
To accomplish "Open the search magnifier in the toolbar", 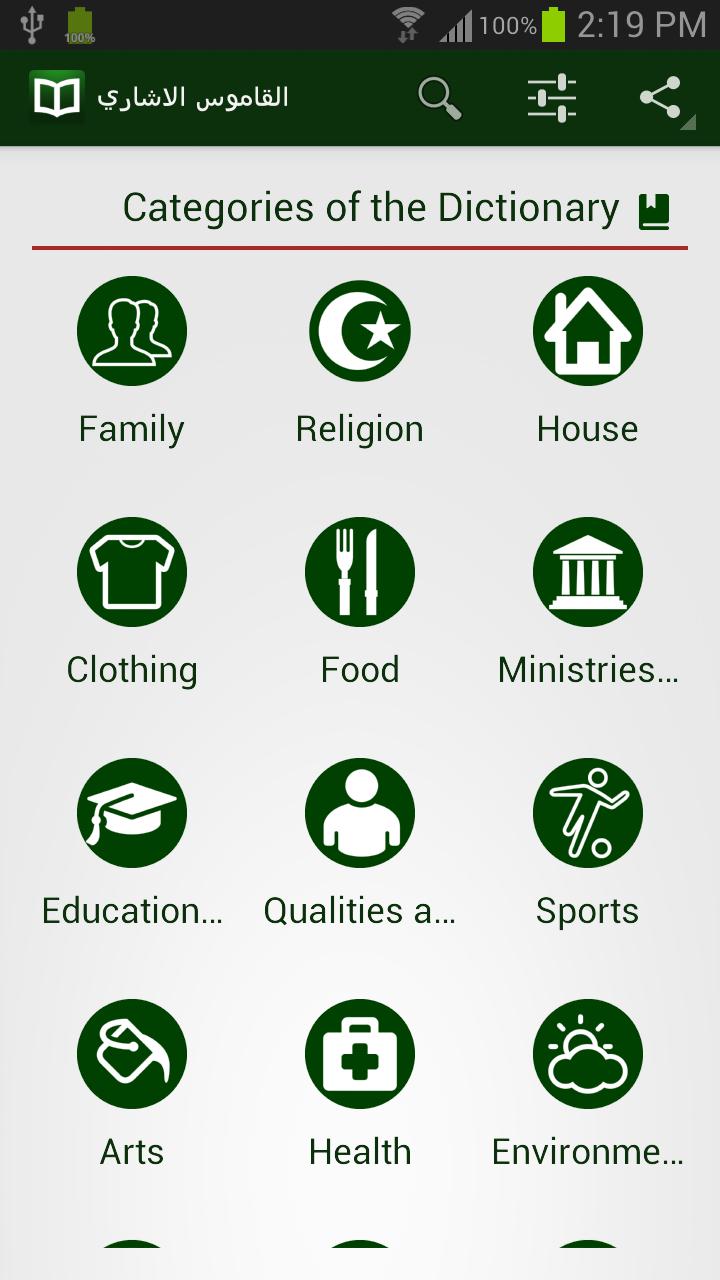I will click(x=440, y=97).
